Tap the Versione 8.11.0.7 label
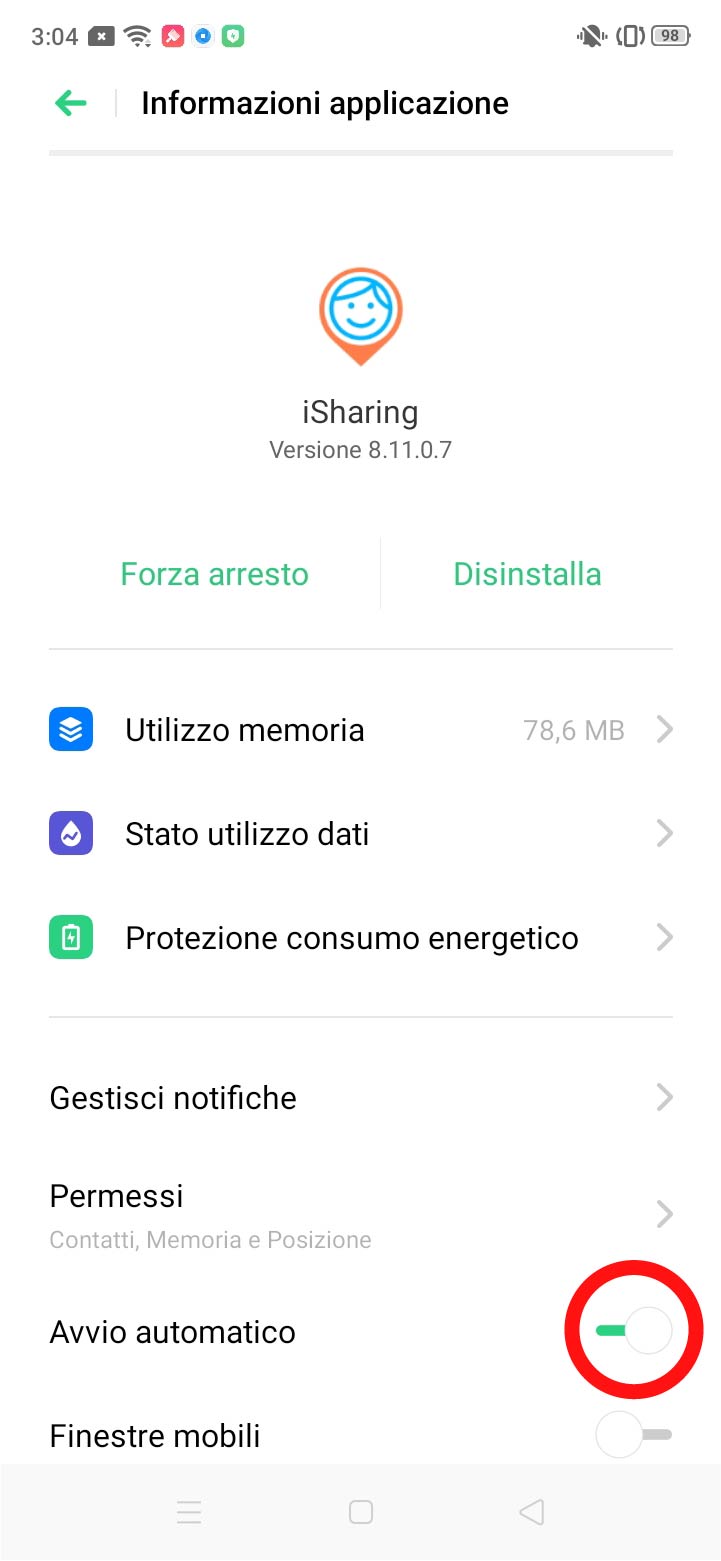721x1561 pixels. click(x=360, y=449)
